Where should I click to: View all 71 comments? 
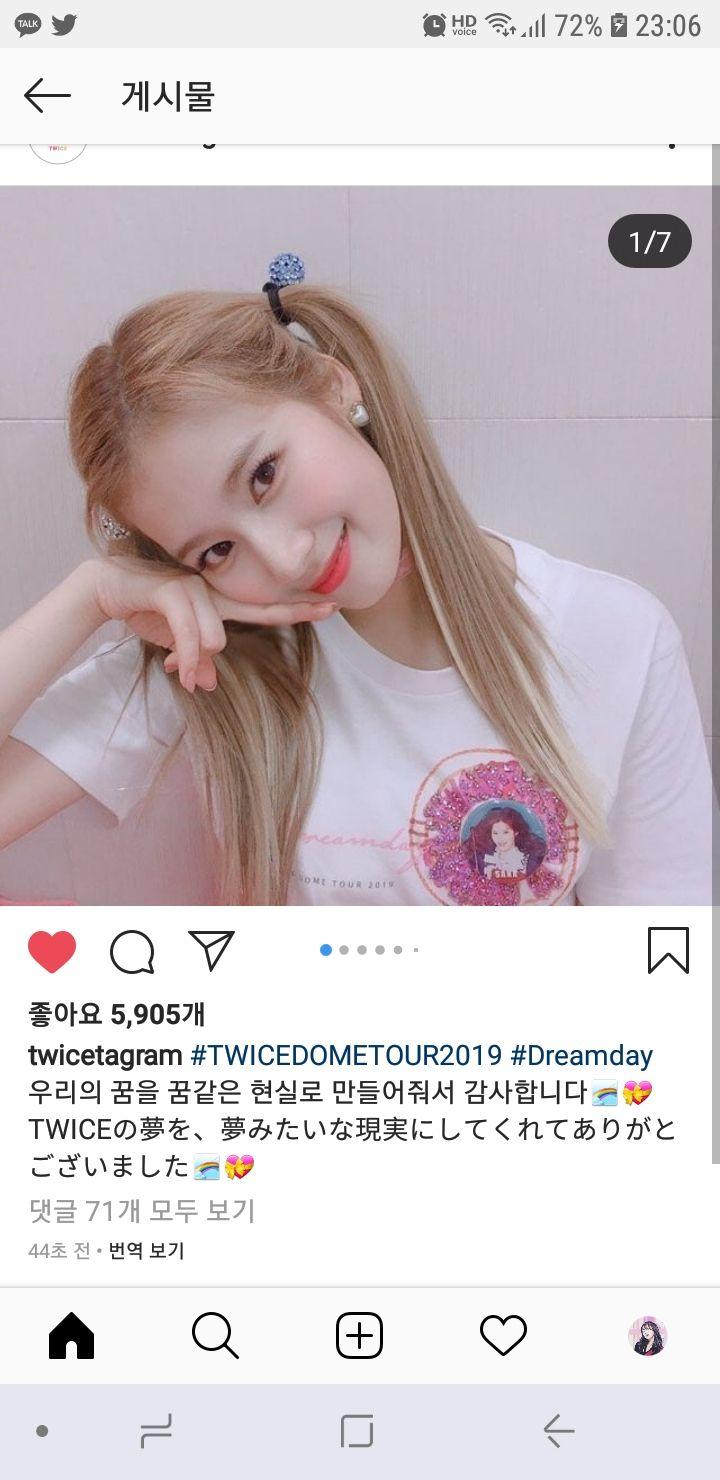142,1211
